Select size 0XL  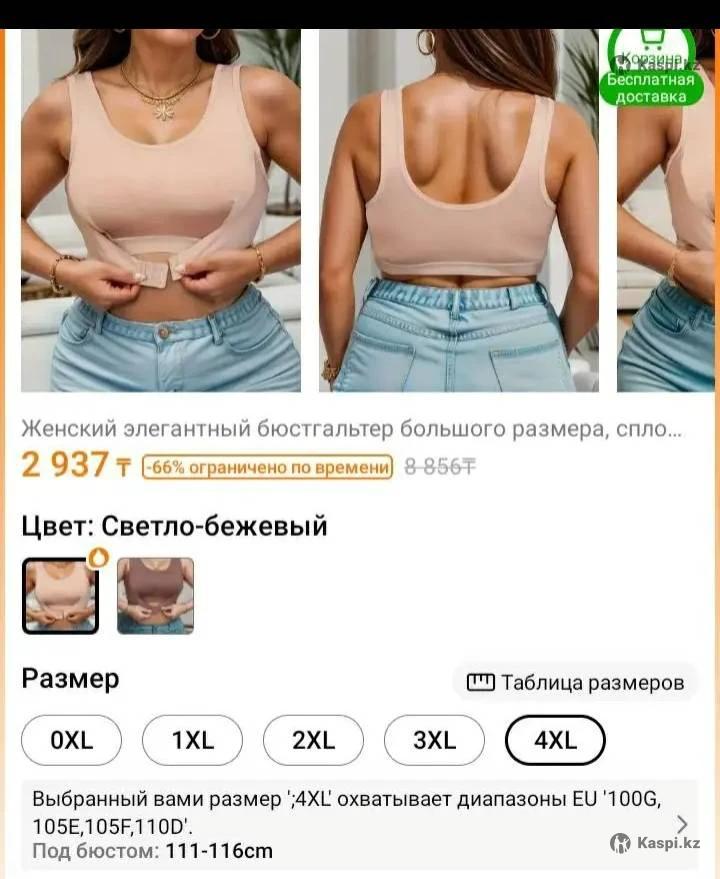coord(72,741)
